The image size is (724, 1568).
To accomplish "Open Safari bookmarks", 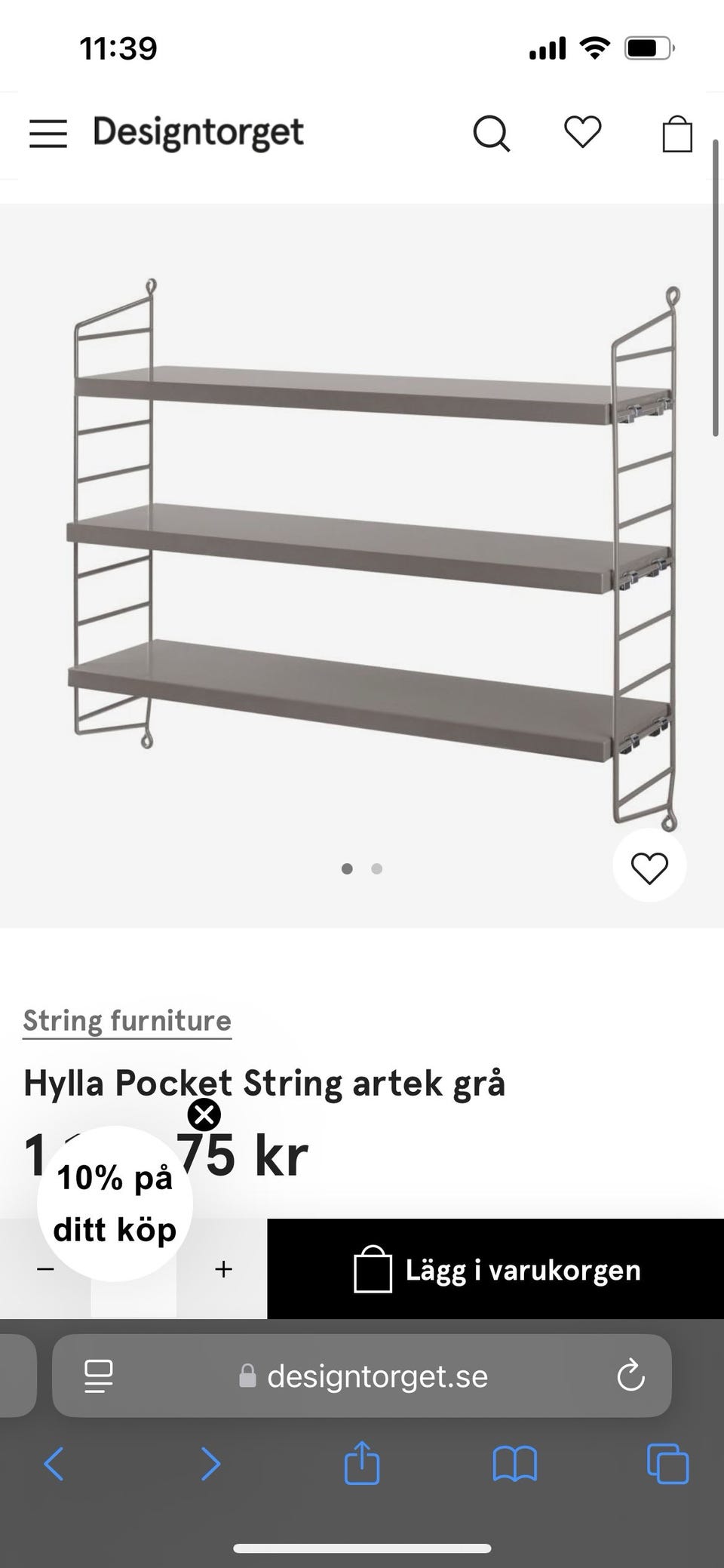I will click(514, 1465).
